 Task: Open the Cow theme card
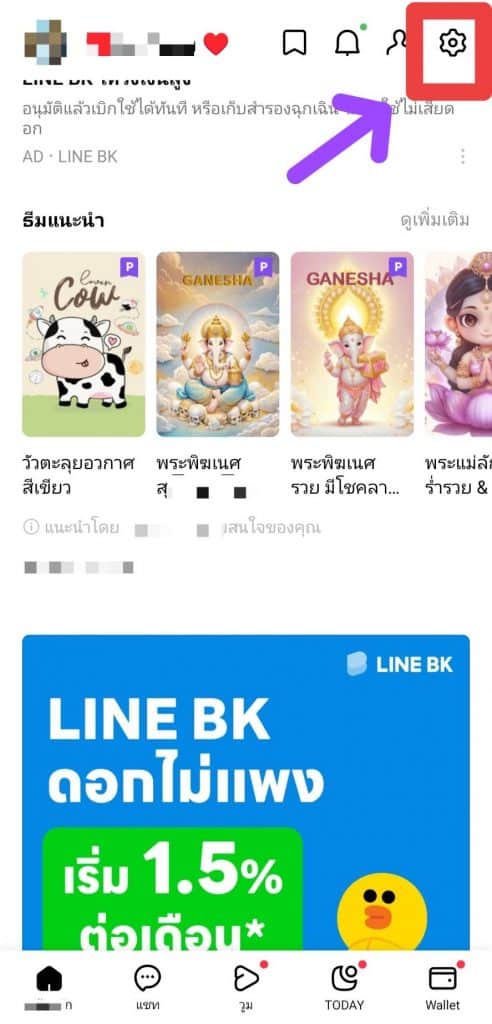(x=84, y=344)
